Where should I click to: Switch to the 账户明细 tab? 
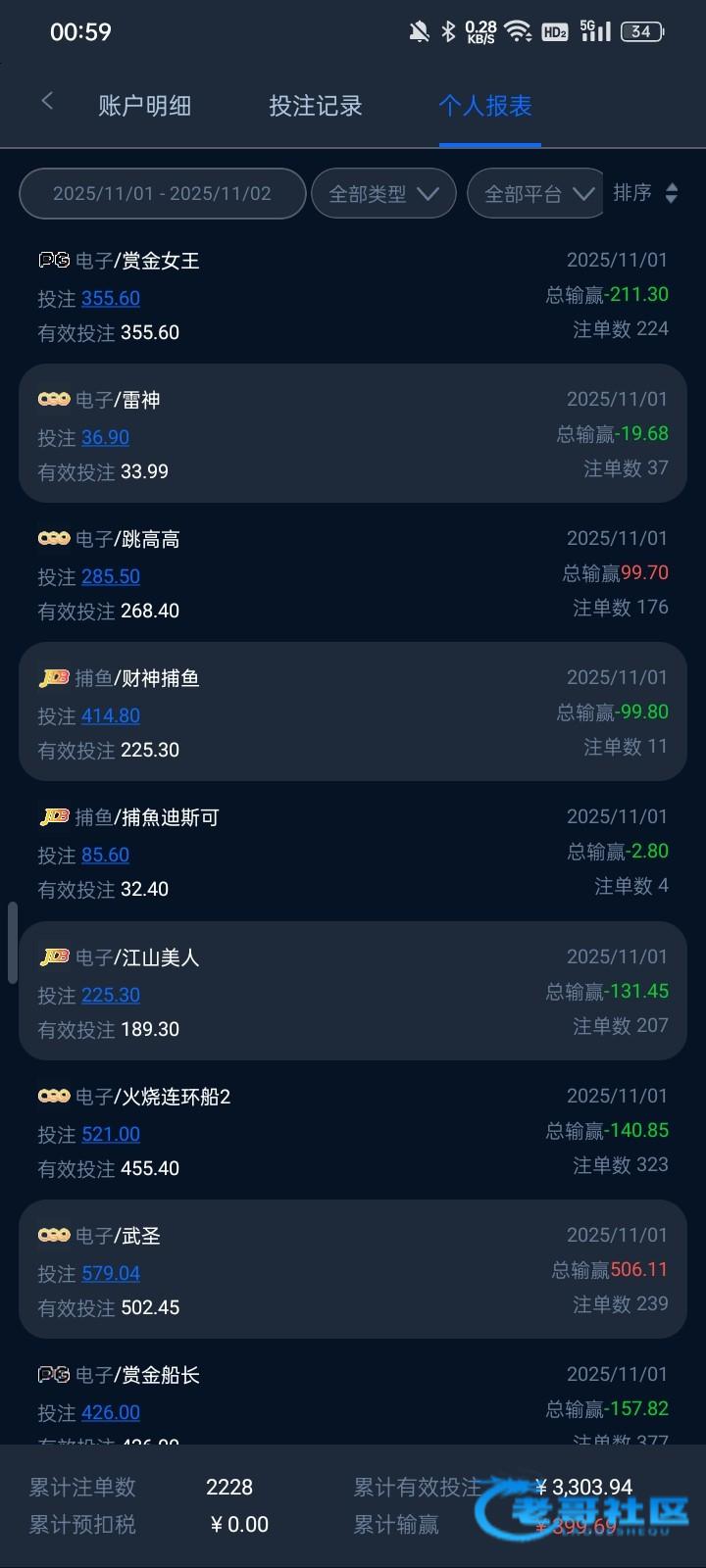(x=144, y=106)
